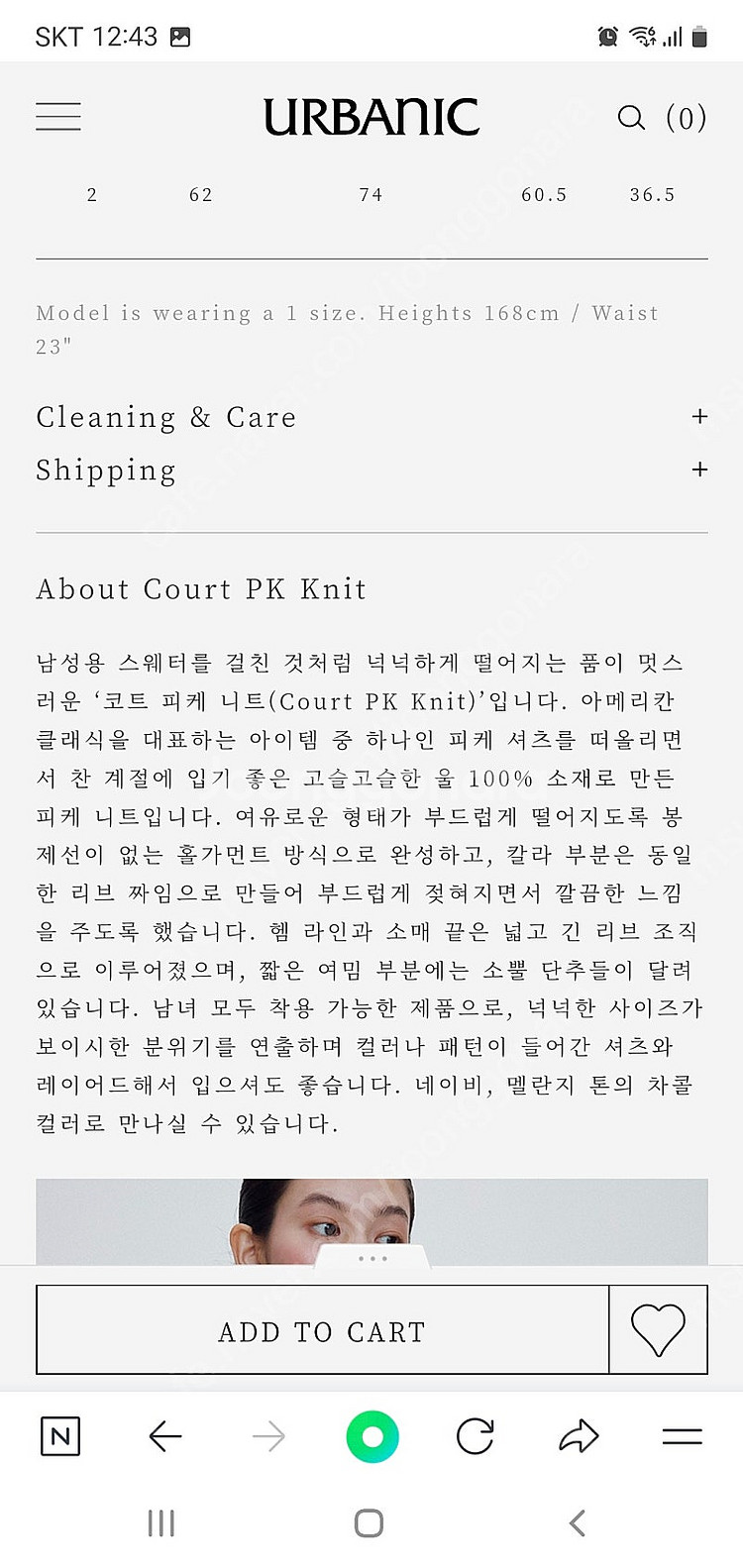Share this page
This screenshot has height=1568, width=743.
click(x=579, y=1436)
